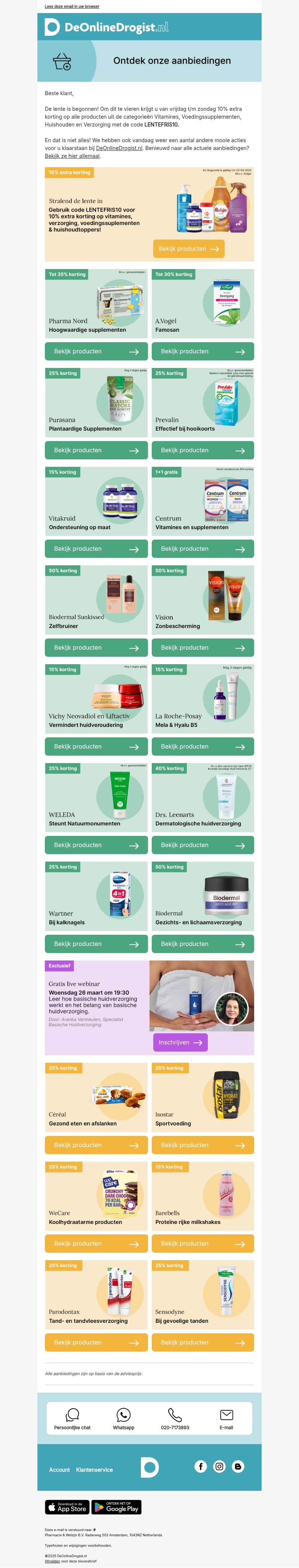Follow the 'Bekijk ze hier allemaal' link
The height and width of the screenshot is (1568, 299).
(x=72, y=156)
